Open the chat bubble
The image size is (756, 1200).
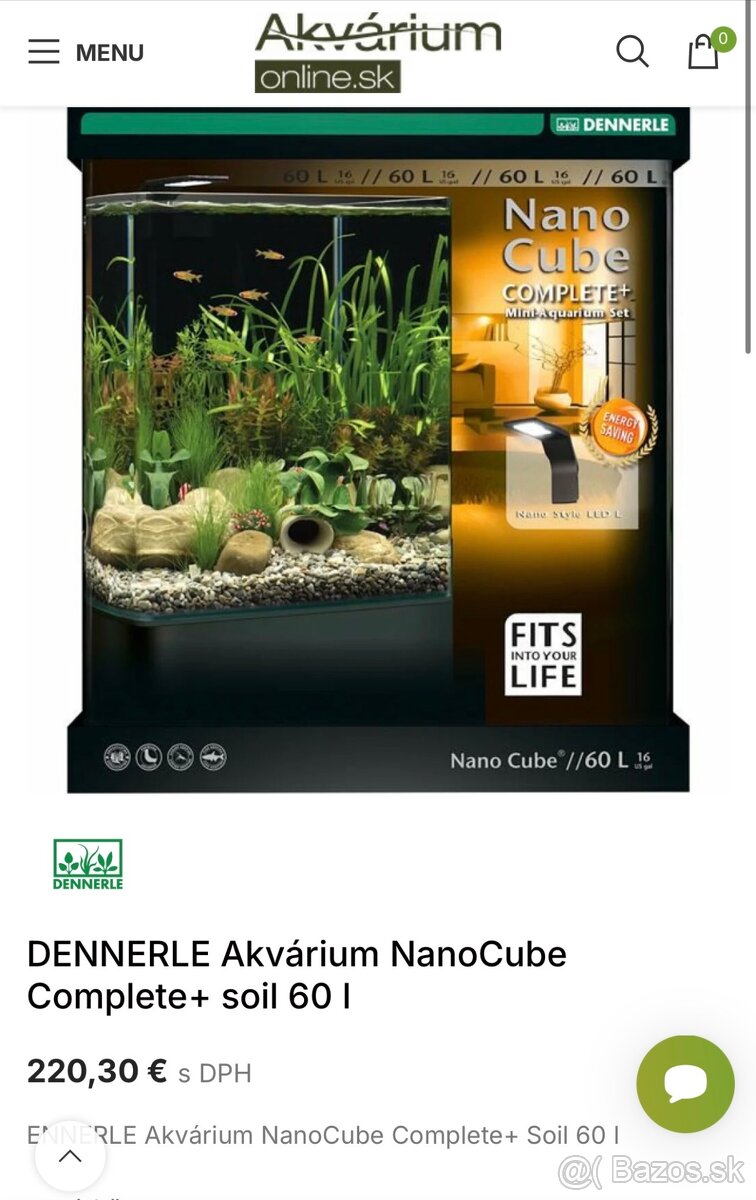point(685,1084)
